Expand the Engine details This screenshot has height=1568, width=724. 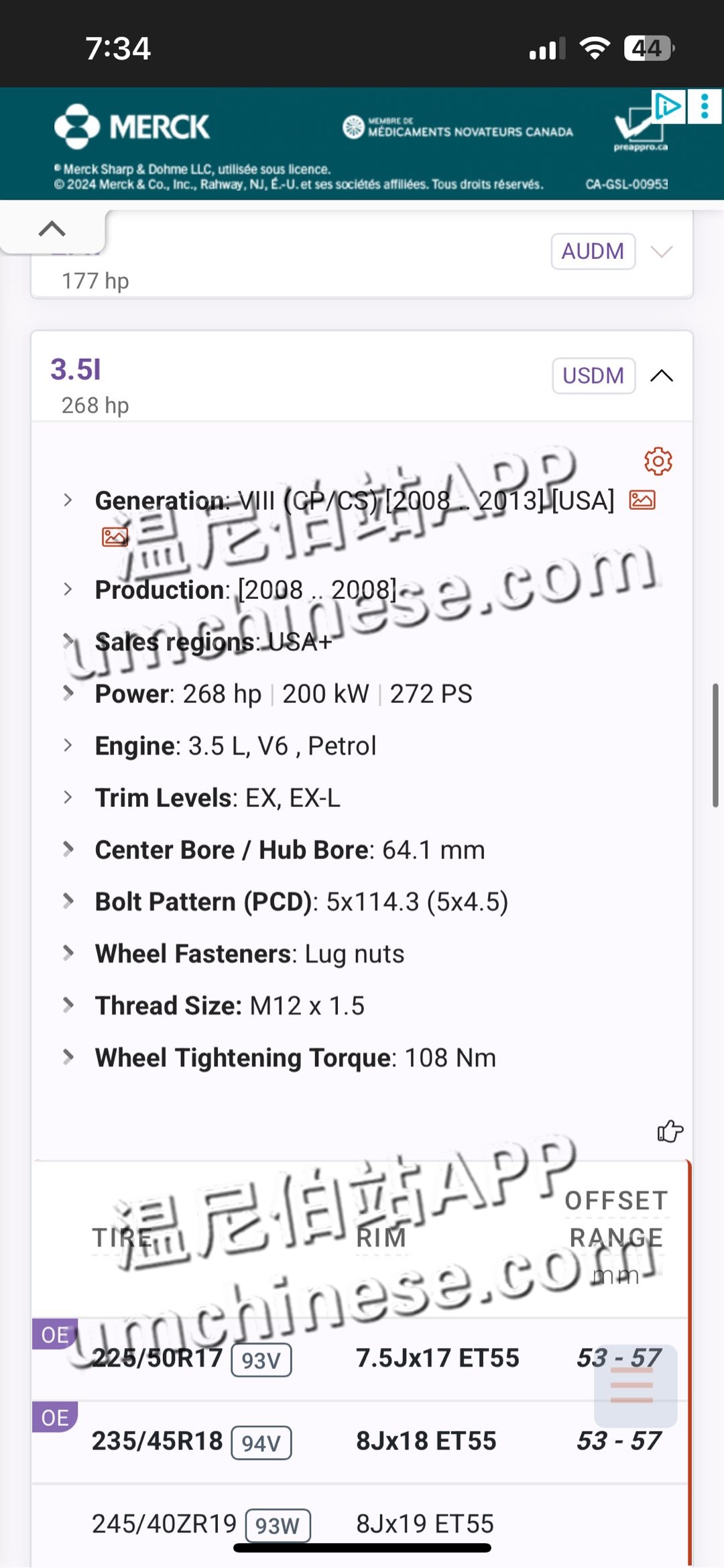coord(68,745)
